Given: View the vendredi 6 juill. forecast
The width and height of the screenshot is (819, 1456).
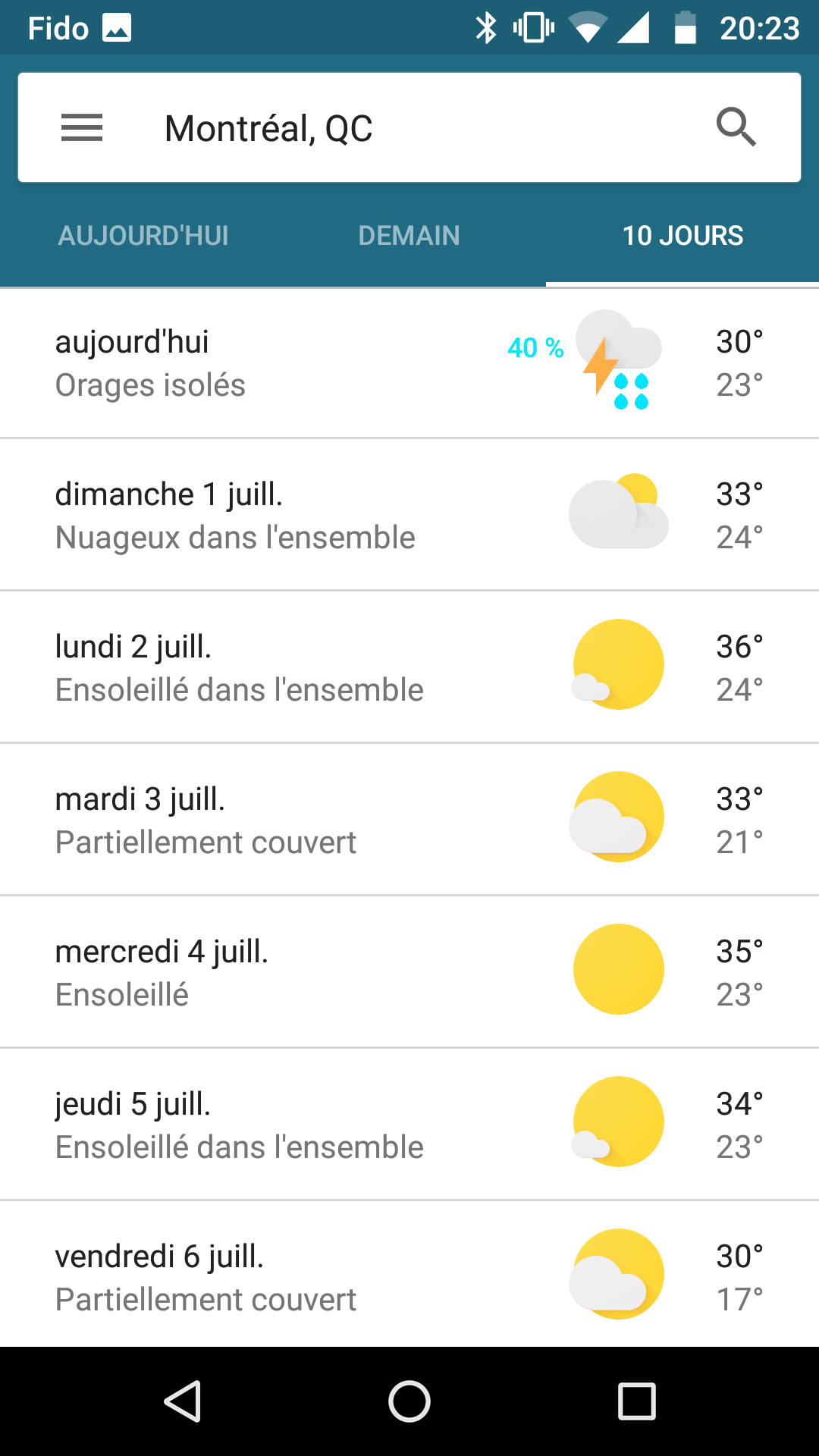Looking at the screenshot, I should 409,1274.
